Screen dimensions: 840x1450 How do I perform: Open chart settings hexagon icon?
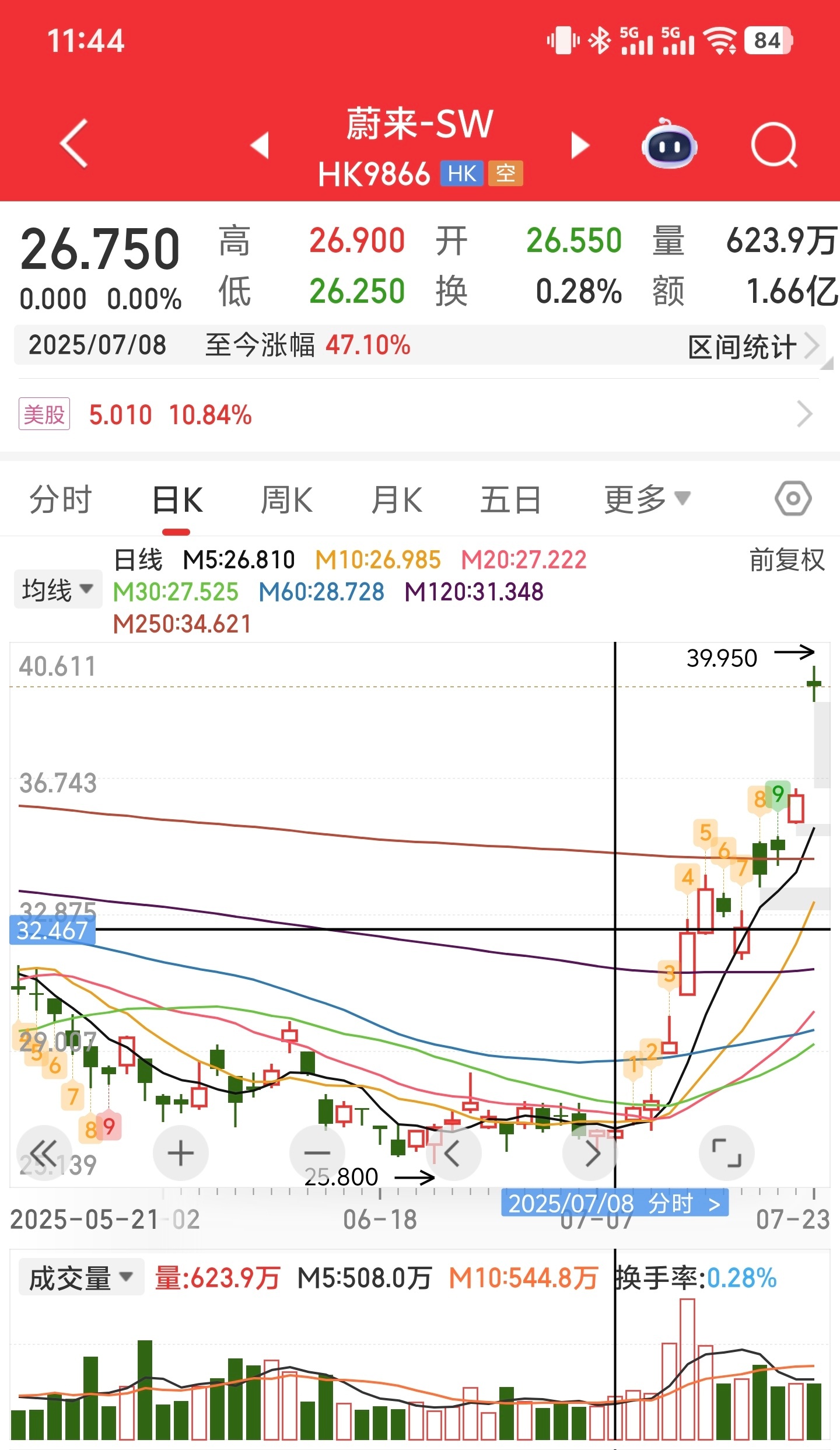coord(793,498)
